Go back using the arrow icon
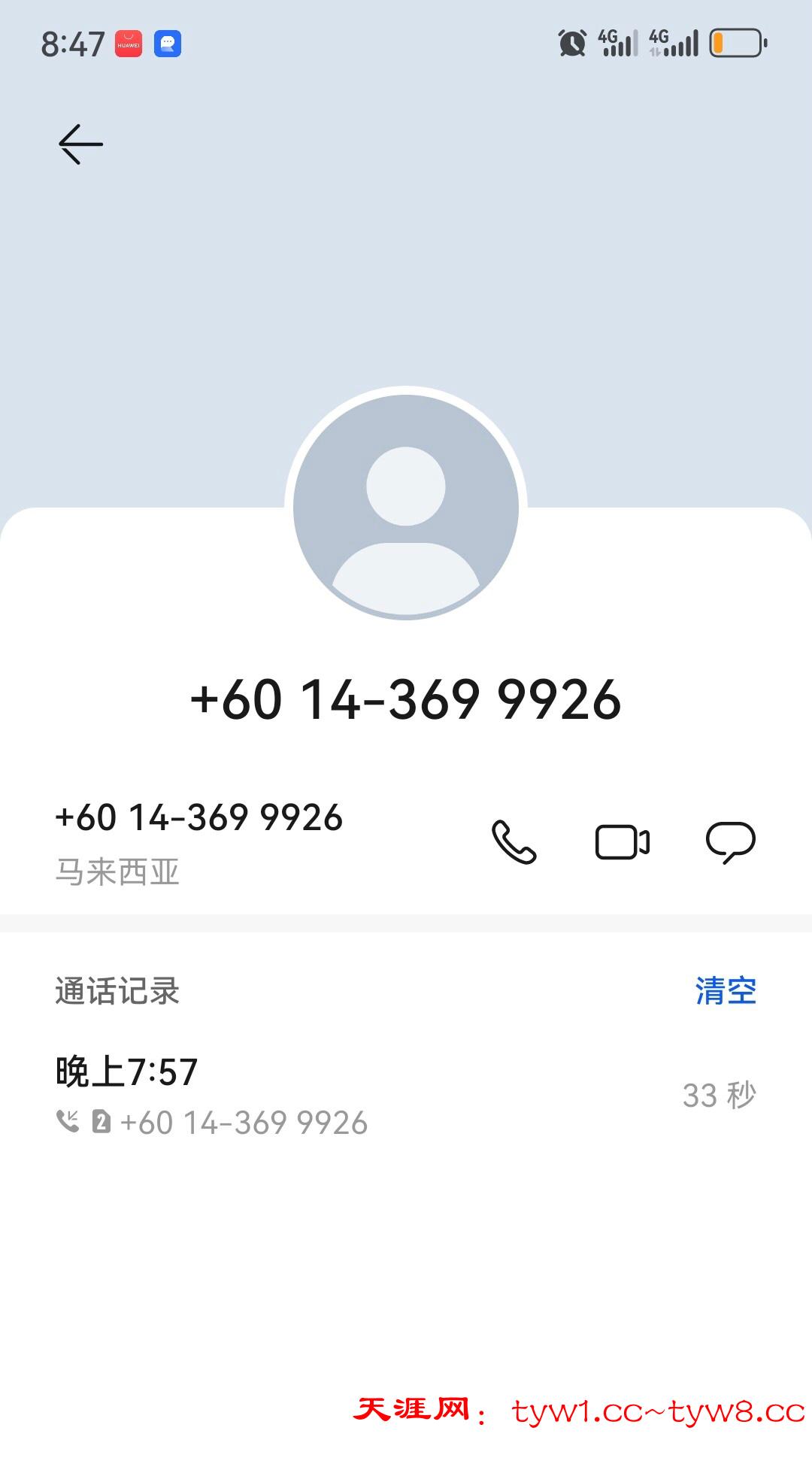This screenshot has width=812, height=1461. (x=80, y=144)
